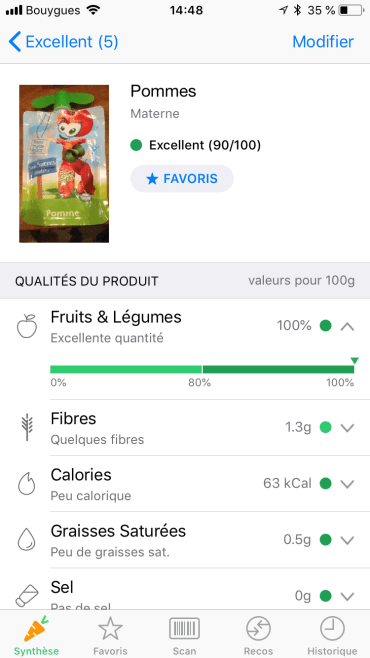This screenshot has width=370, height=658.
Task: Open the Scan tab
Action: (x=184, y=634)
